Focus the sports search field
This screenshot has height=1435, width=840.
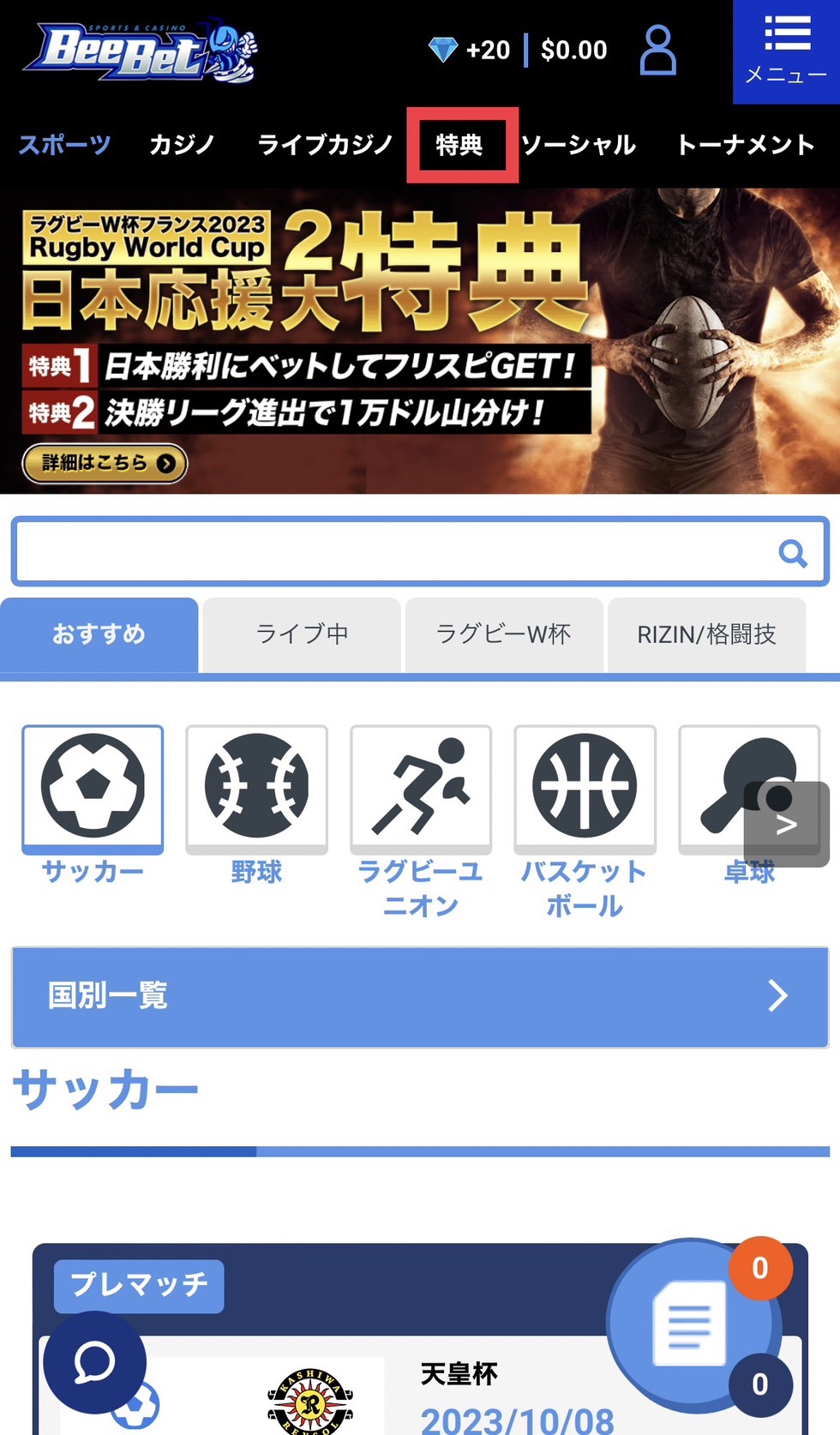click(x=394, y=552)
